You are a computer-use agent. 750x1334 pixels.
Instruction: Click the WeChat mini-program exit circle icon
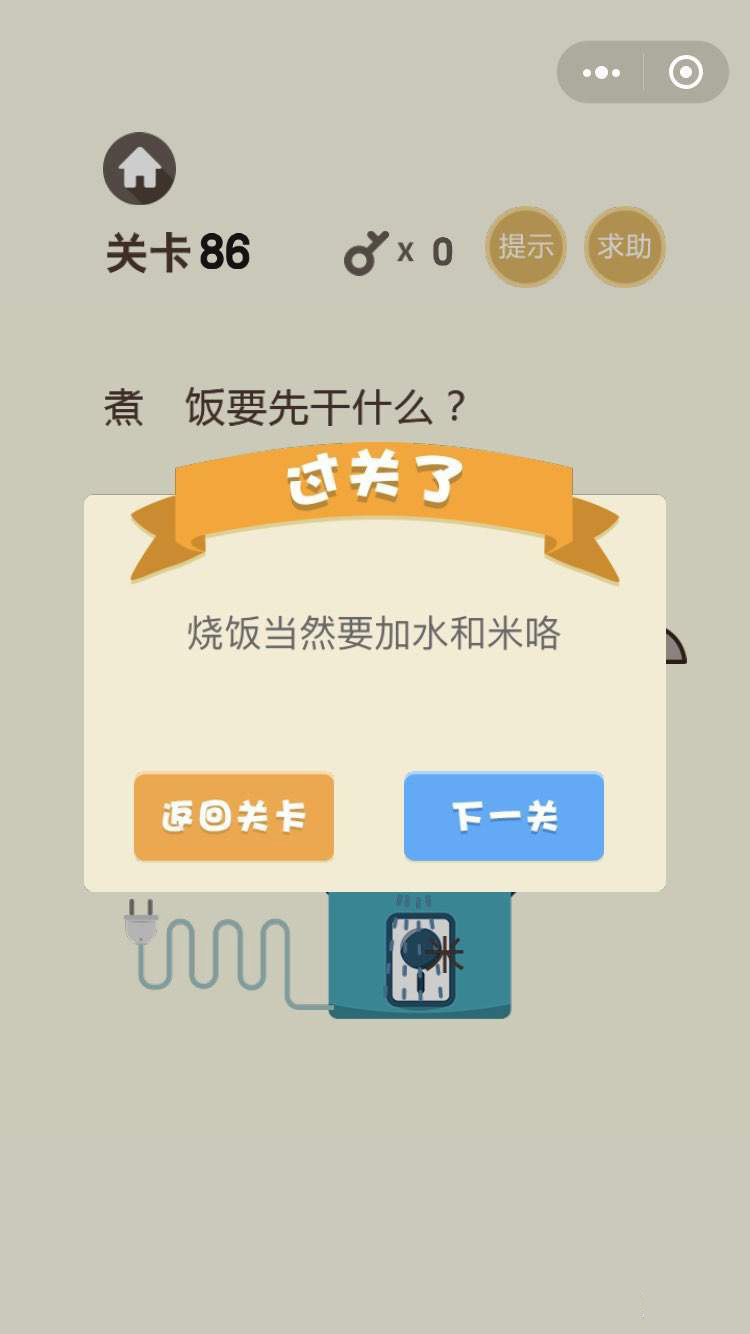click(x=684, y=72)
